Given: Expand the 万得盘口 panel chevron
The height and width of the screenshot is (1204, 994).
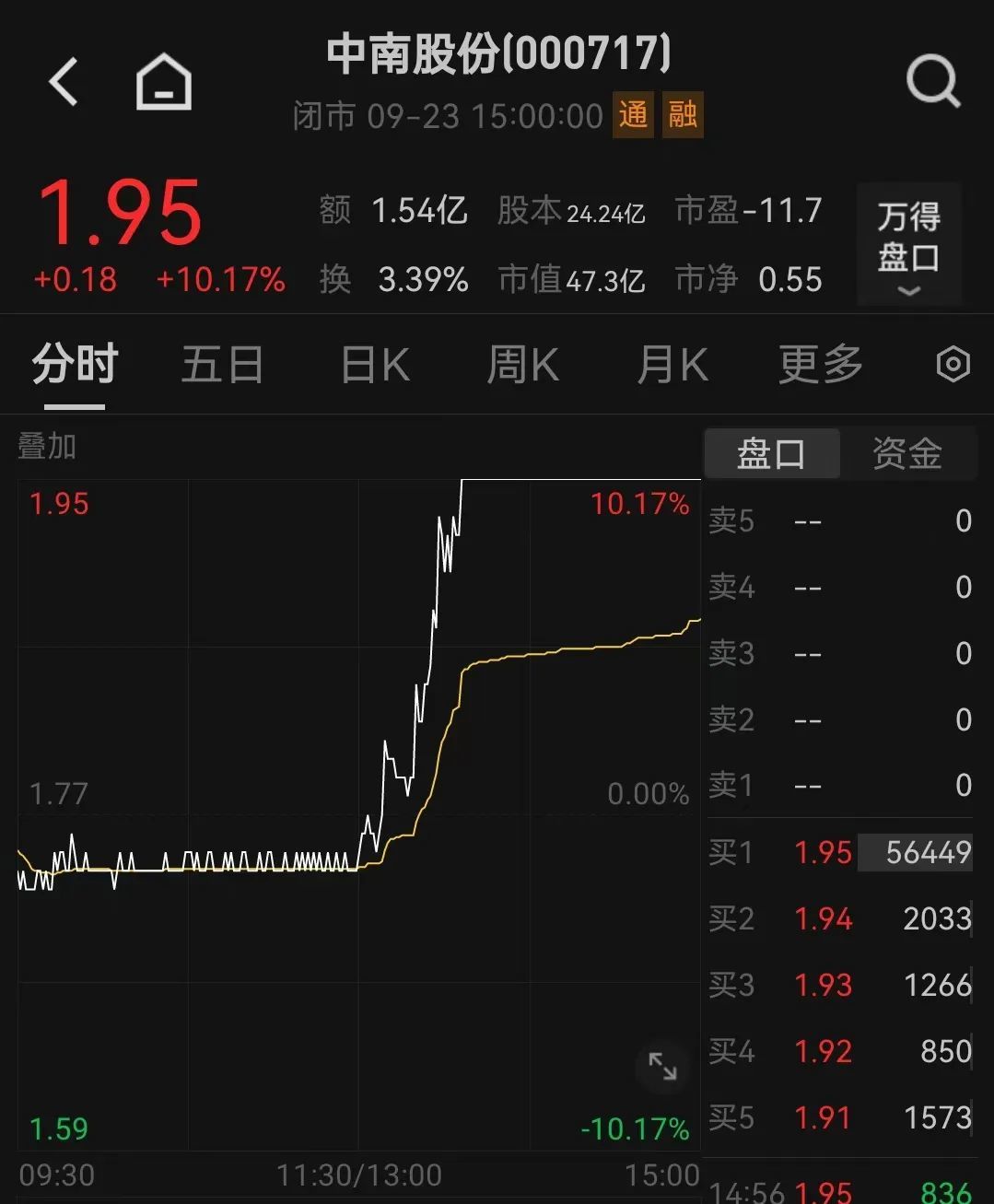Looking at the screenshot, I should 908,291.
